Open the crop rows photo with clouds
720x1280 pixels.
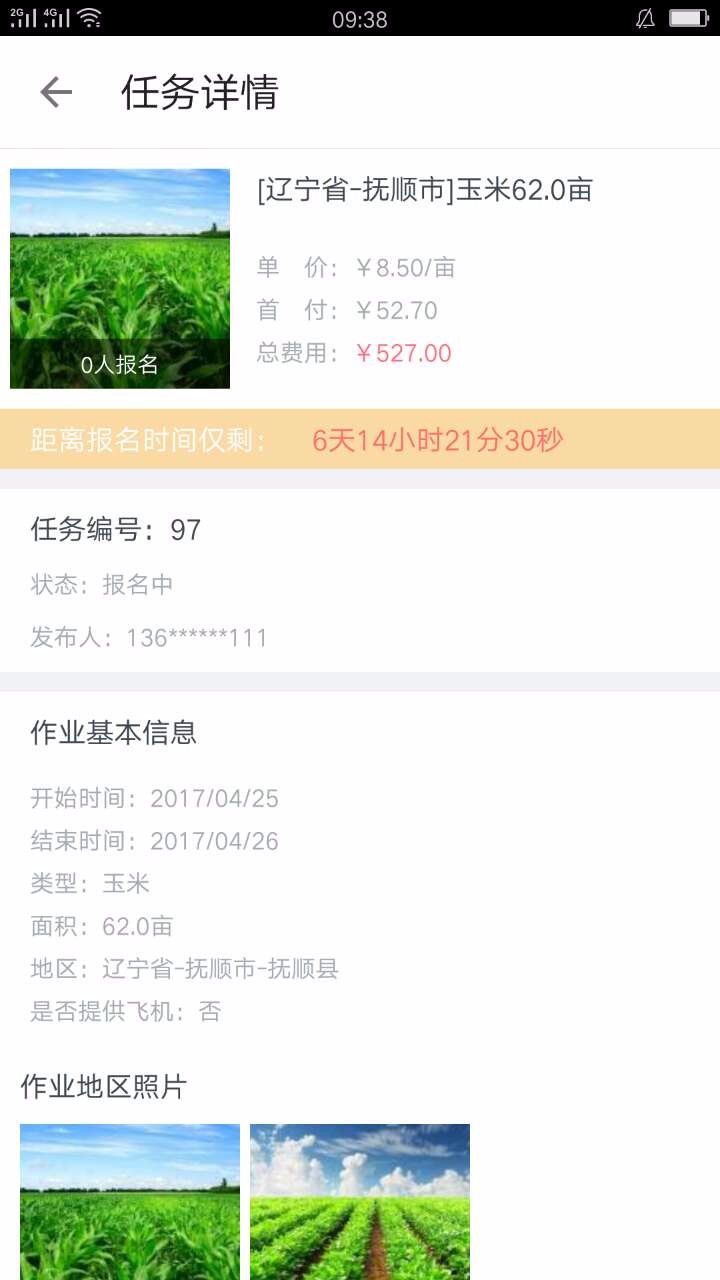pyautogui.click(x=360, y=1200)
